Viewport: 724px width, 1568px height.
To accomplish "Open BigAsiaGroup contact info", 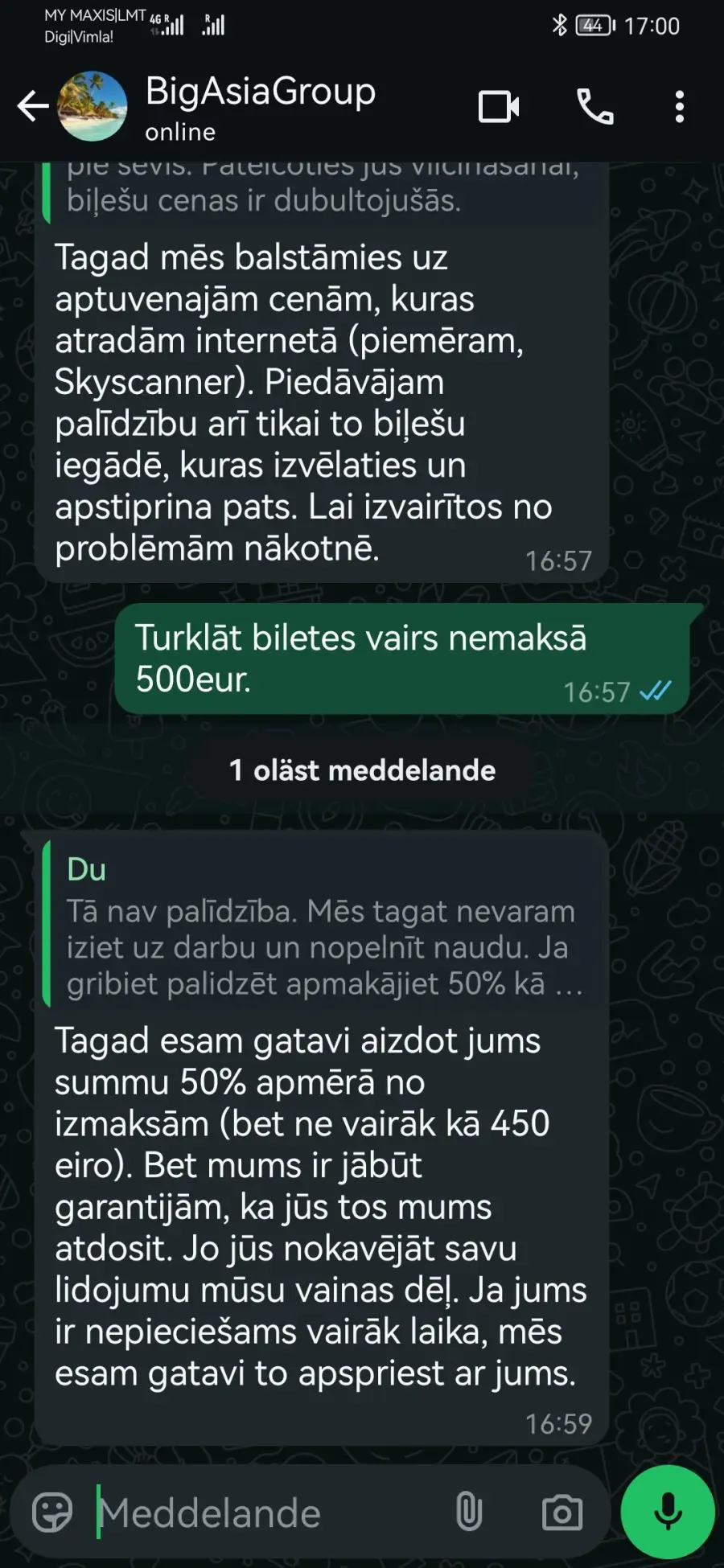I will (260, 106).
